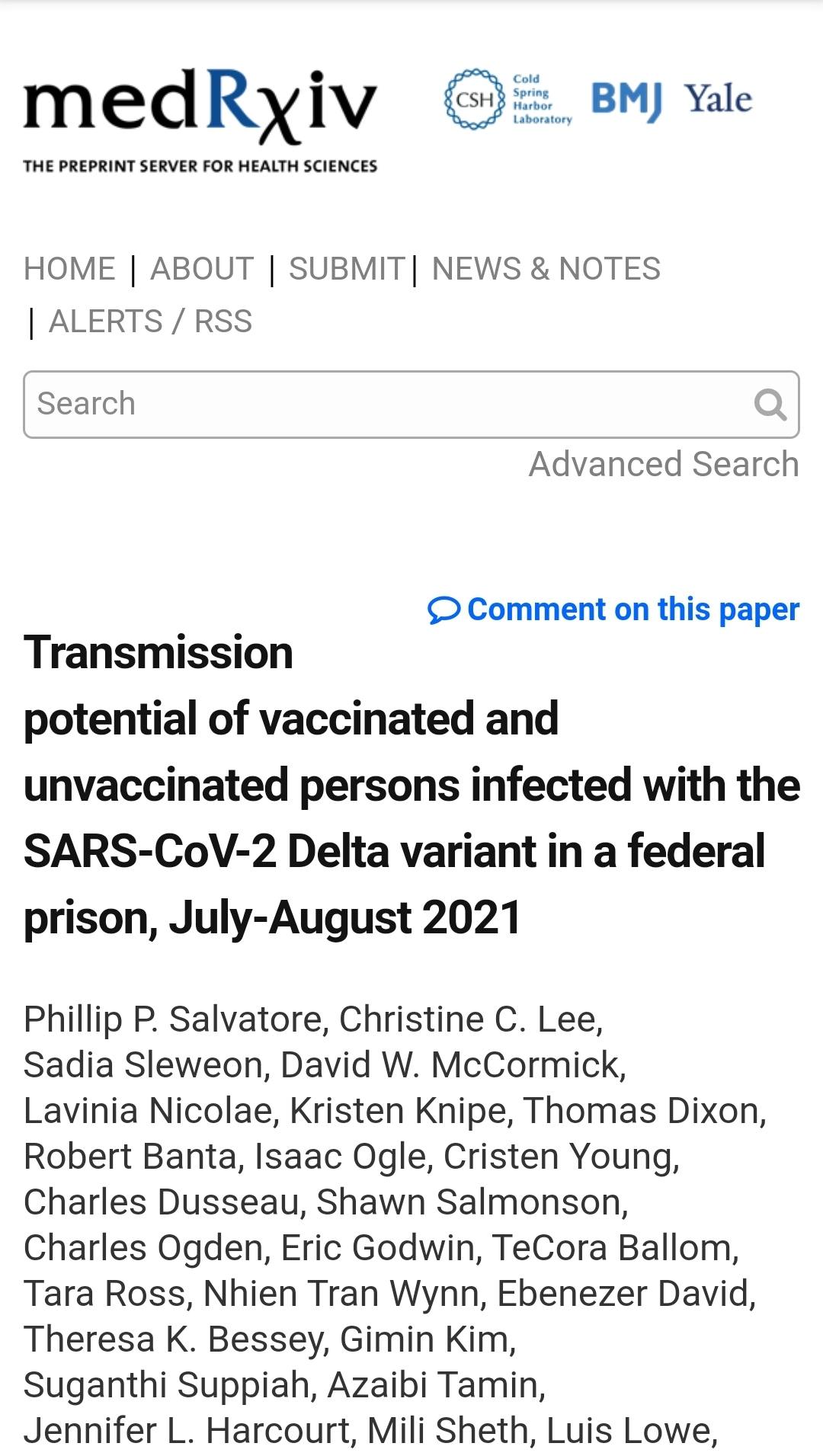Image resolution: width=823 pixels, height=1456 pixels.
Task: Open Advanced Search
Action: pos(664,464)
